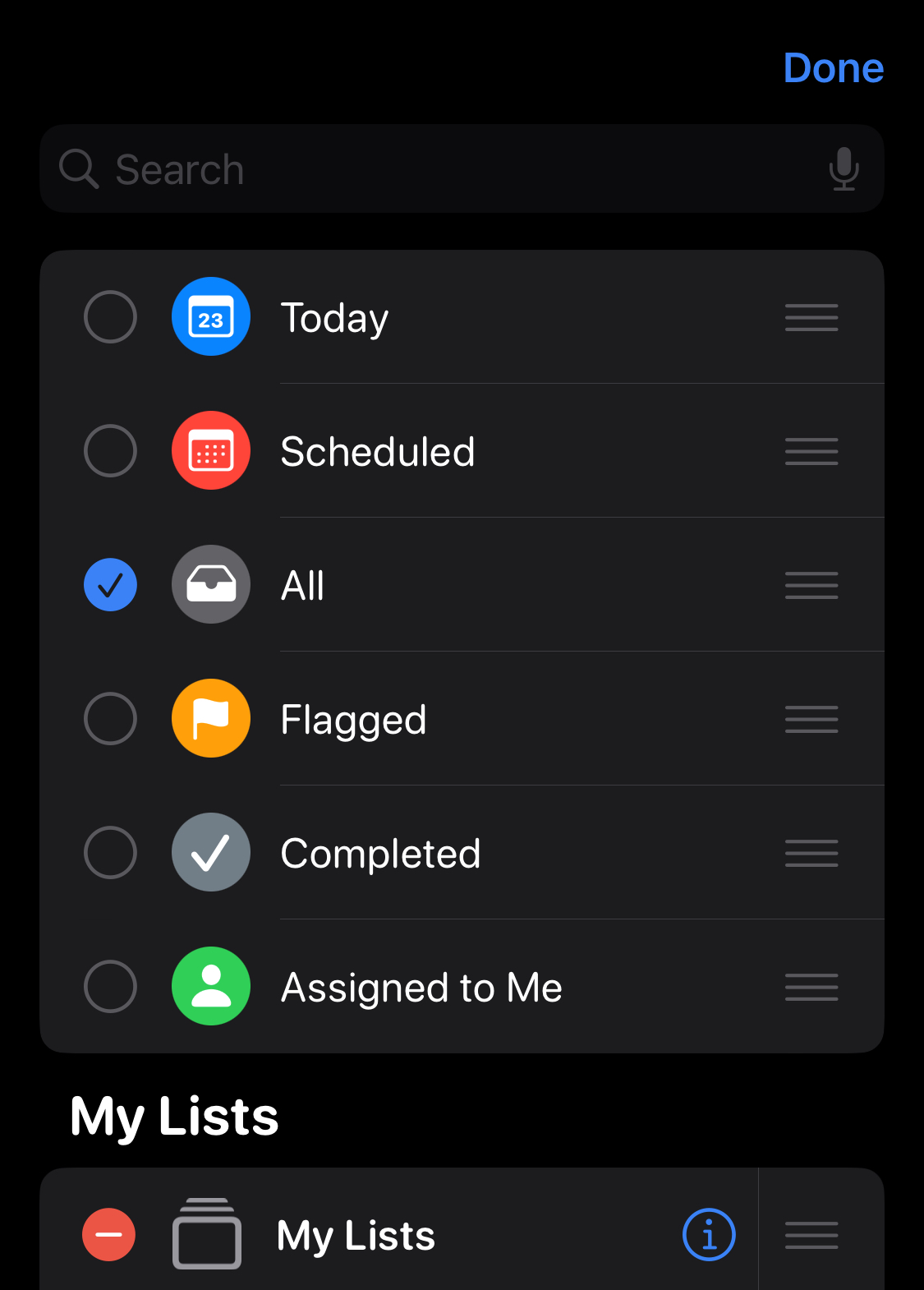Tap the reorder handle beside Completed
The height and width of the screenshot is (1290, 924).
tap(811, 853)
